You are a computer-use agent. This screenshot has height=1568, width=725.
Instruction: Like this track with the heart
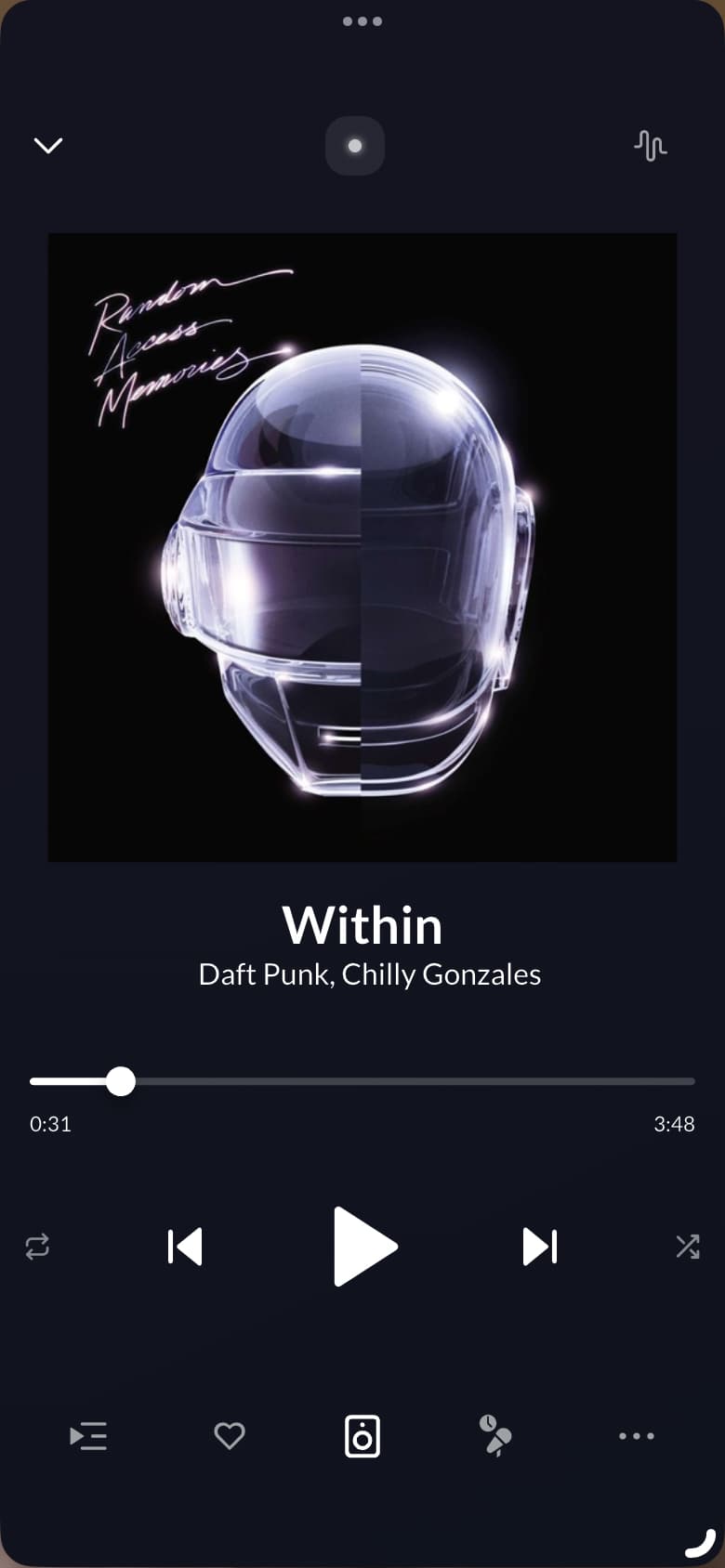point(230,1436)
